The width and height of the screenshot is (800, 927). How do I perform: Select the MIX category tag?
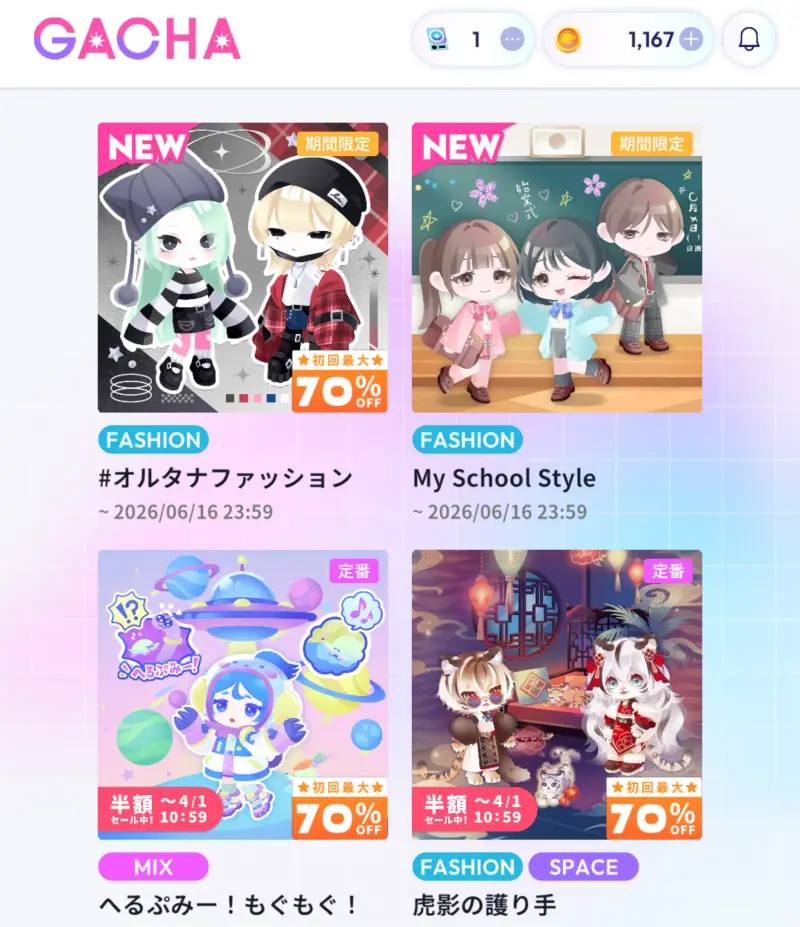[x=152, y=866]
